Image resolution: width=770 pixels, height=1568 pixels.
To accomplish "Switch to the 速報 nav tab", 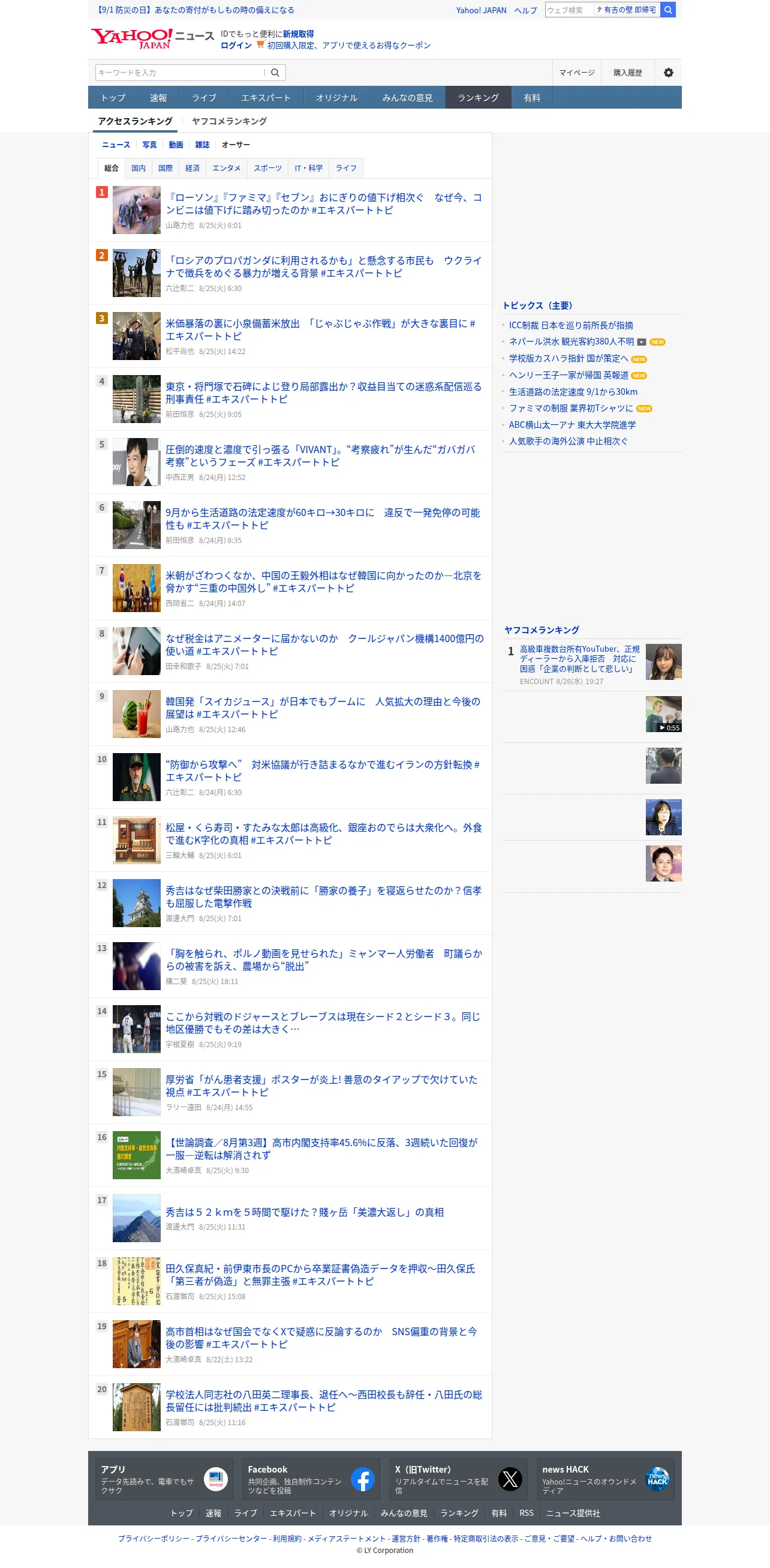I will pos(158,97).
